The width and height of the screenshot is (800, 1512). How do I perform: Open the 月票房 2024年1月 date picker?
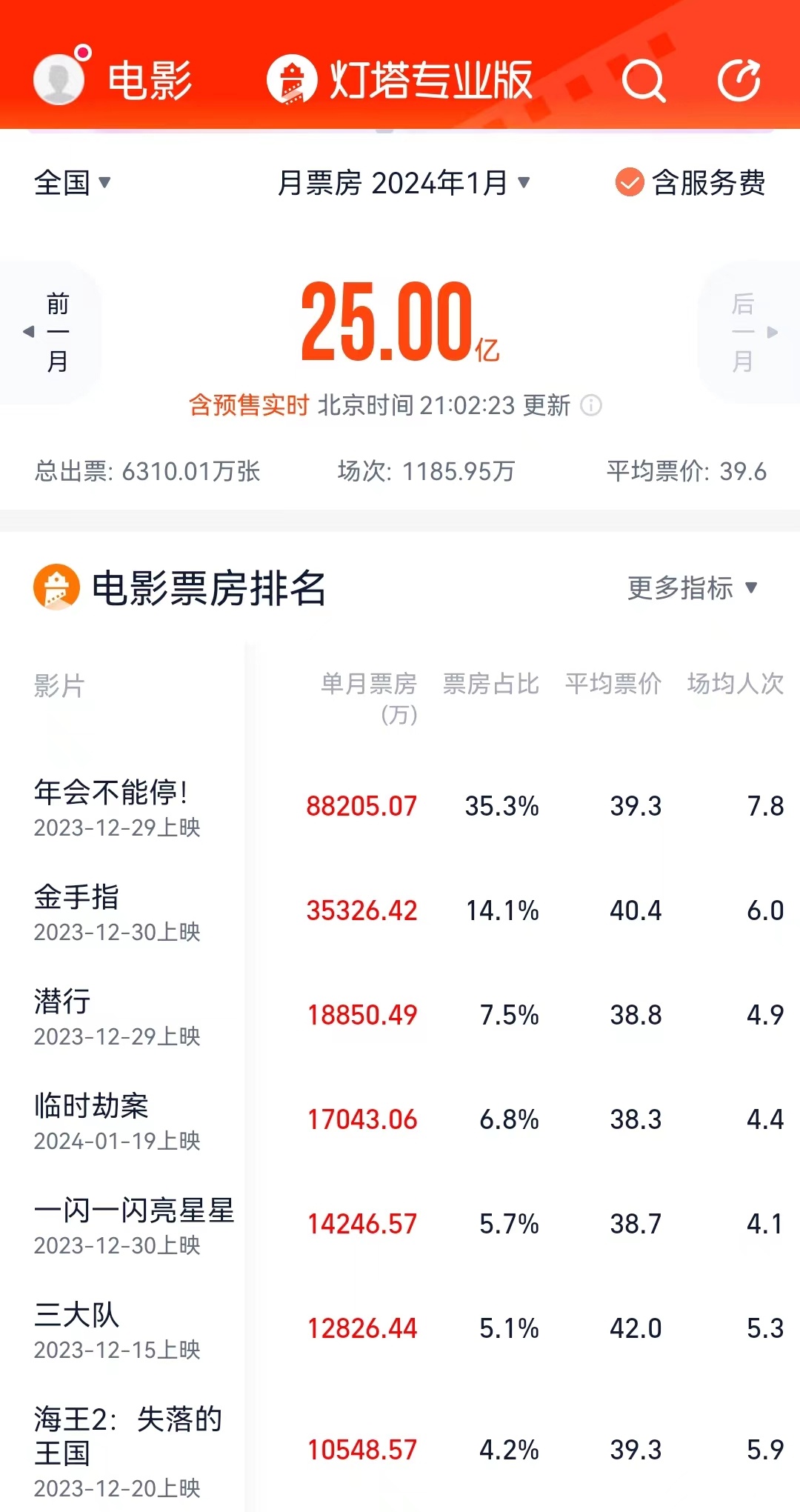point(403,183)
